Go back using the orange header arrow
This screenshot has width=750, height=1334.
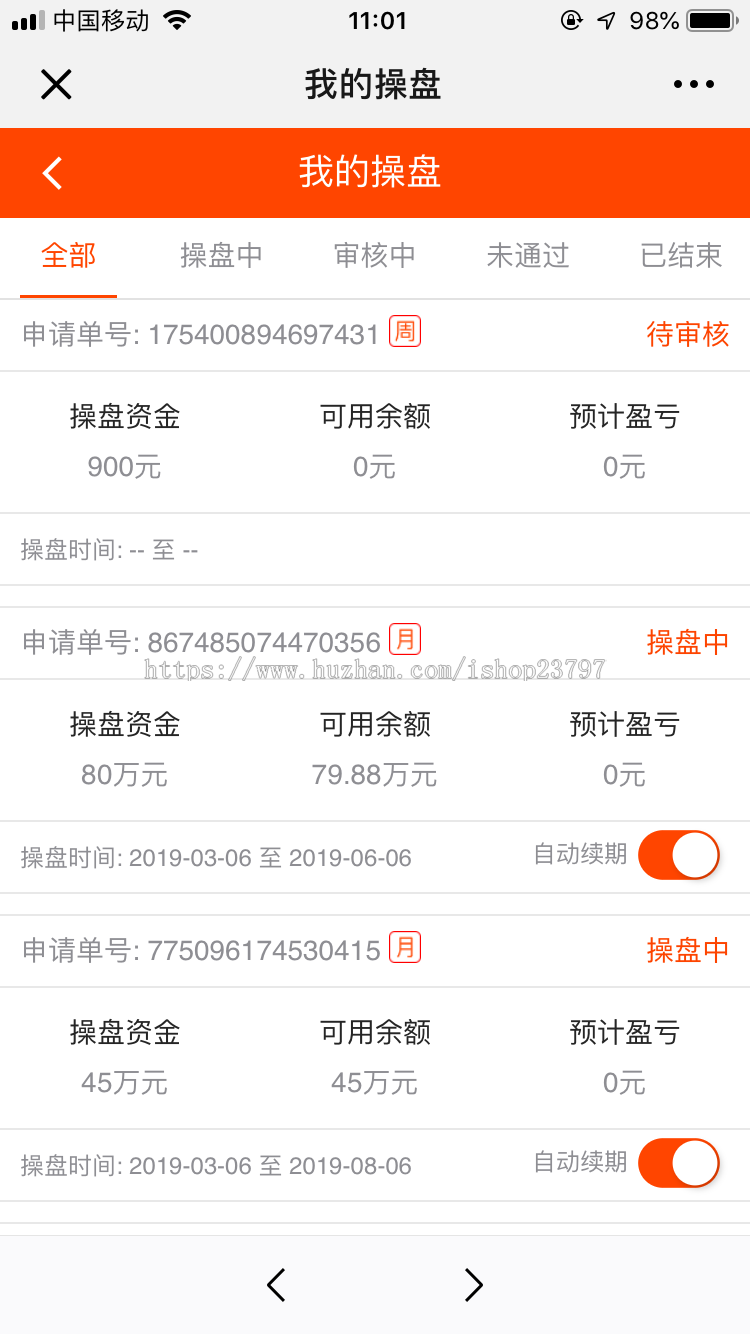click(x=52, y=173)
